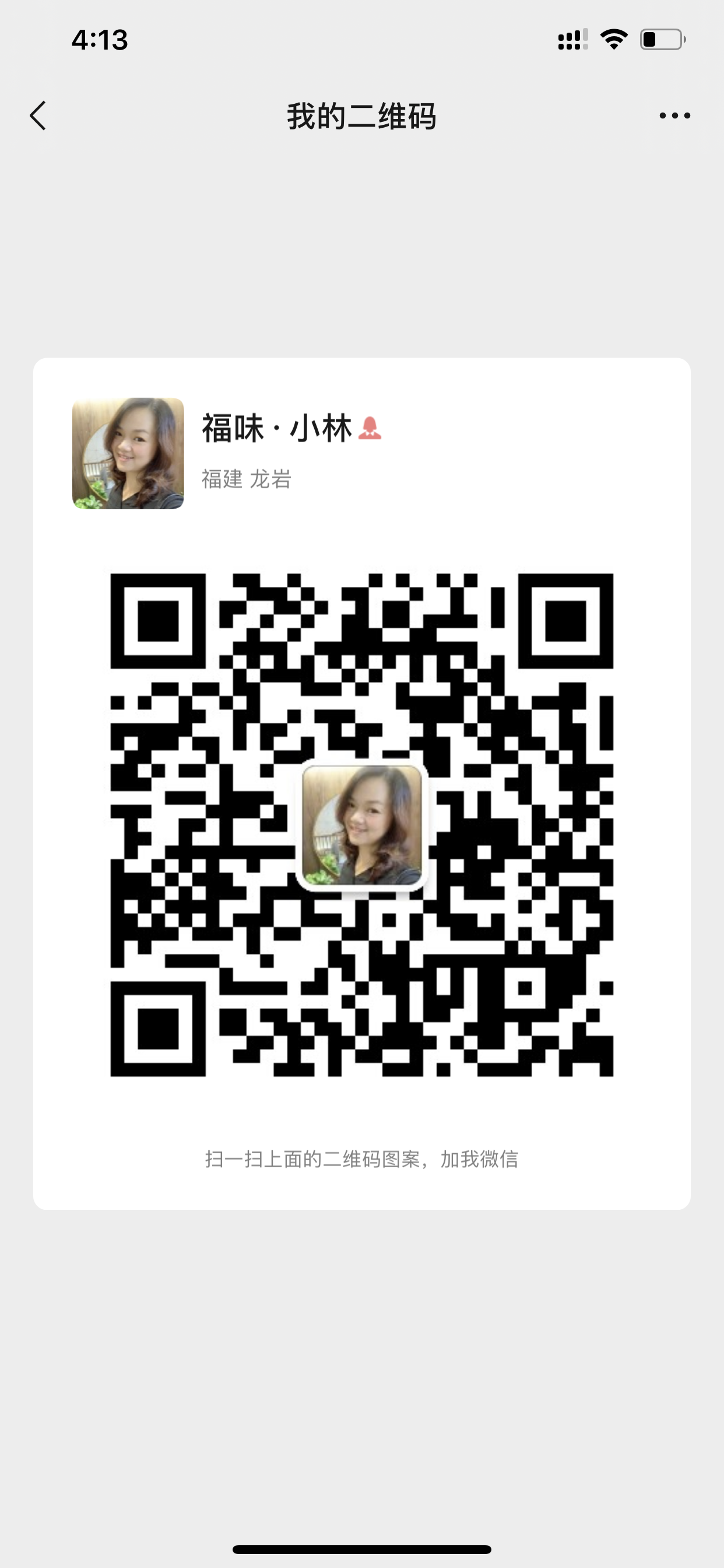Open the three-dot more options menu
Image resolution: width=724 pixels, height=1568 pixels.
[x=674, y=116]
